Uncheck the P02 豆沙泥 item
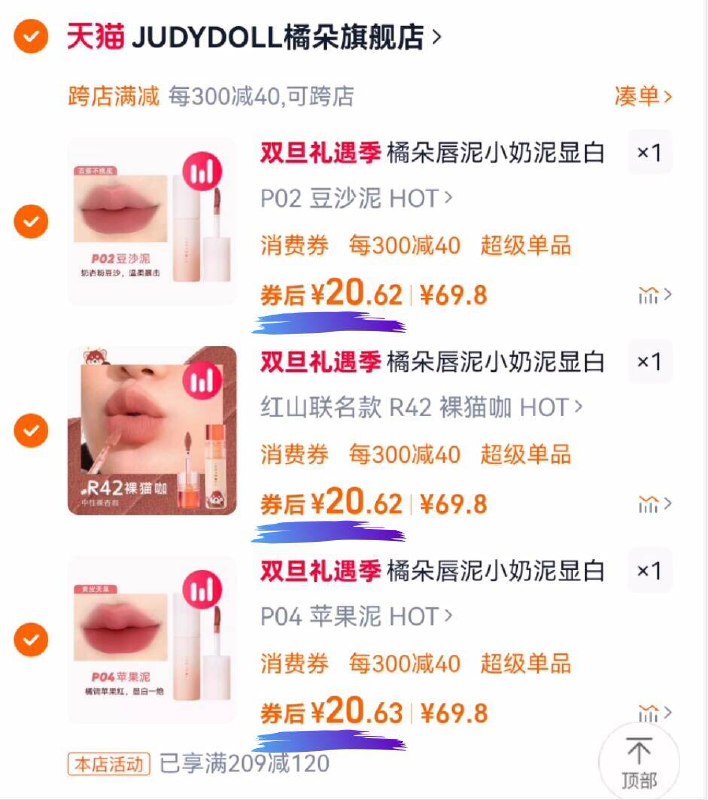The height and width of the screenshot is (800, 708). 32,220
